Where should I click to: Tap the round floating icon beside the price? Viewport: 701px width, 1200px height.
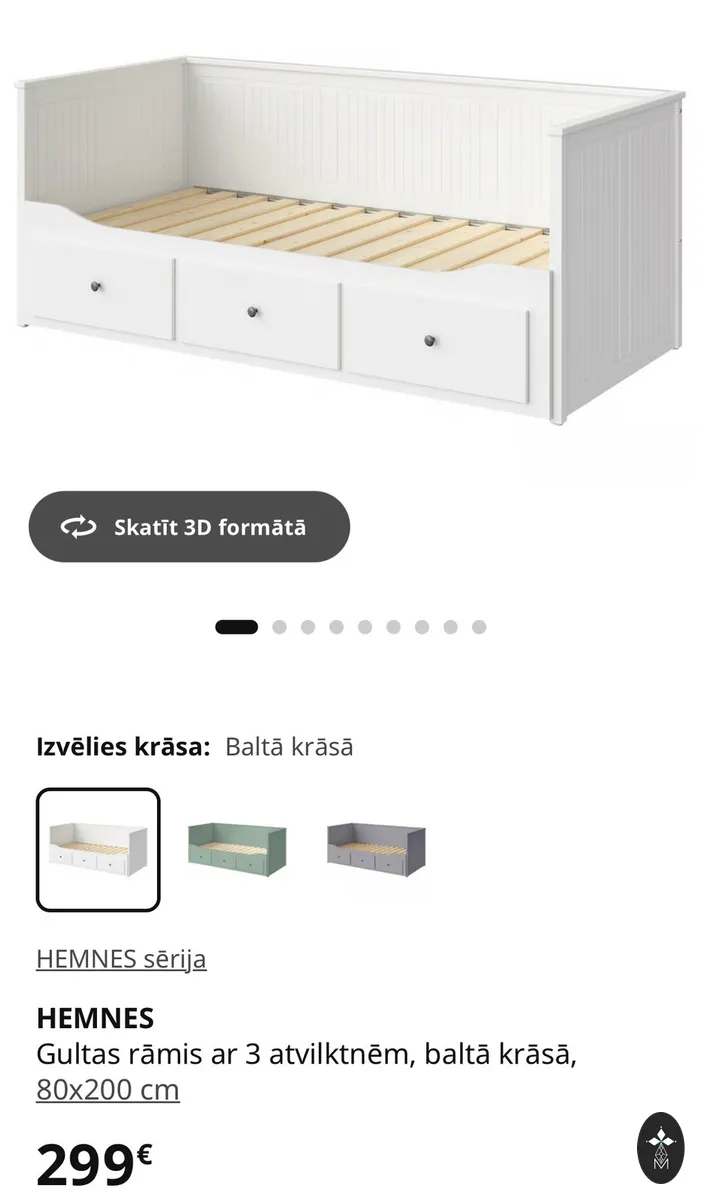pos(660,1146)
